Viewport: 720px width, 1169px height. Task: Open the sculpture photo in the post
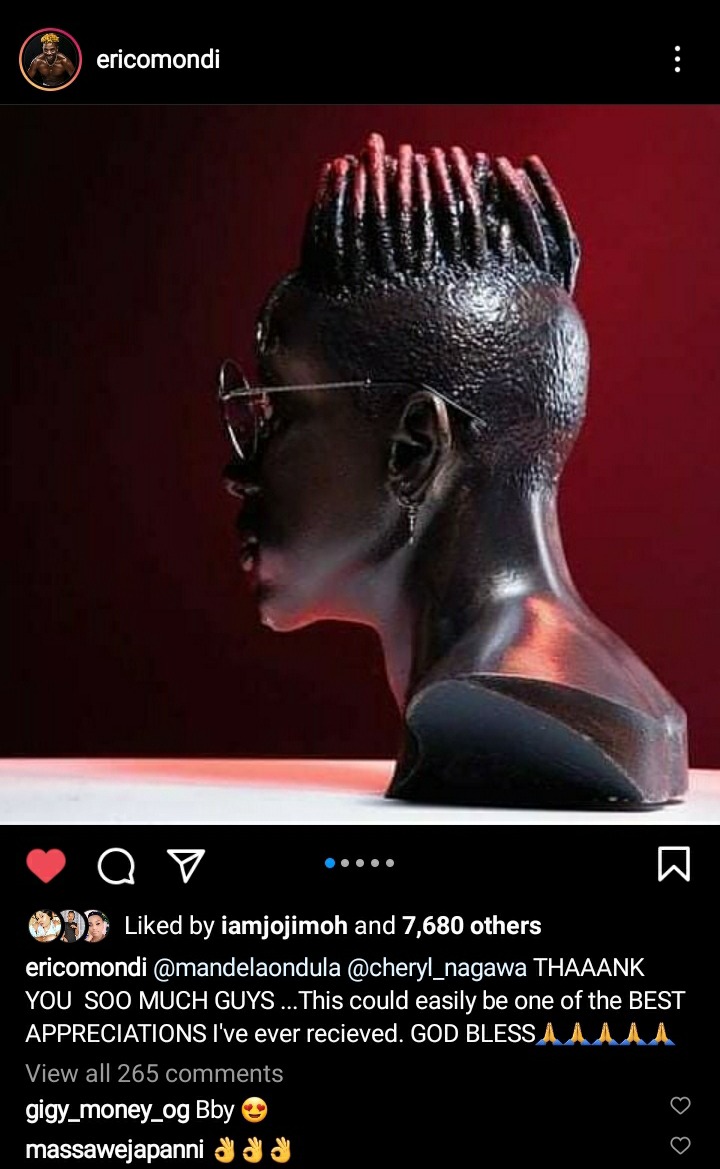(360, 464)
